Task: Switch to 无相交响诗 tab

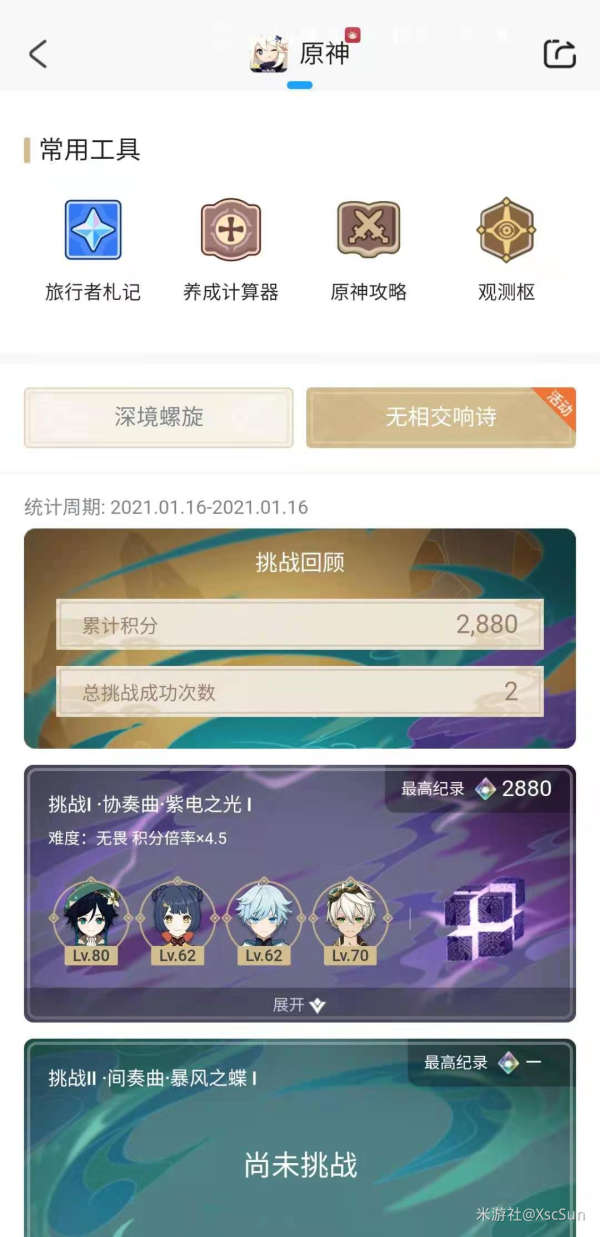Action: (x=441, y=417)
